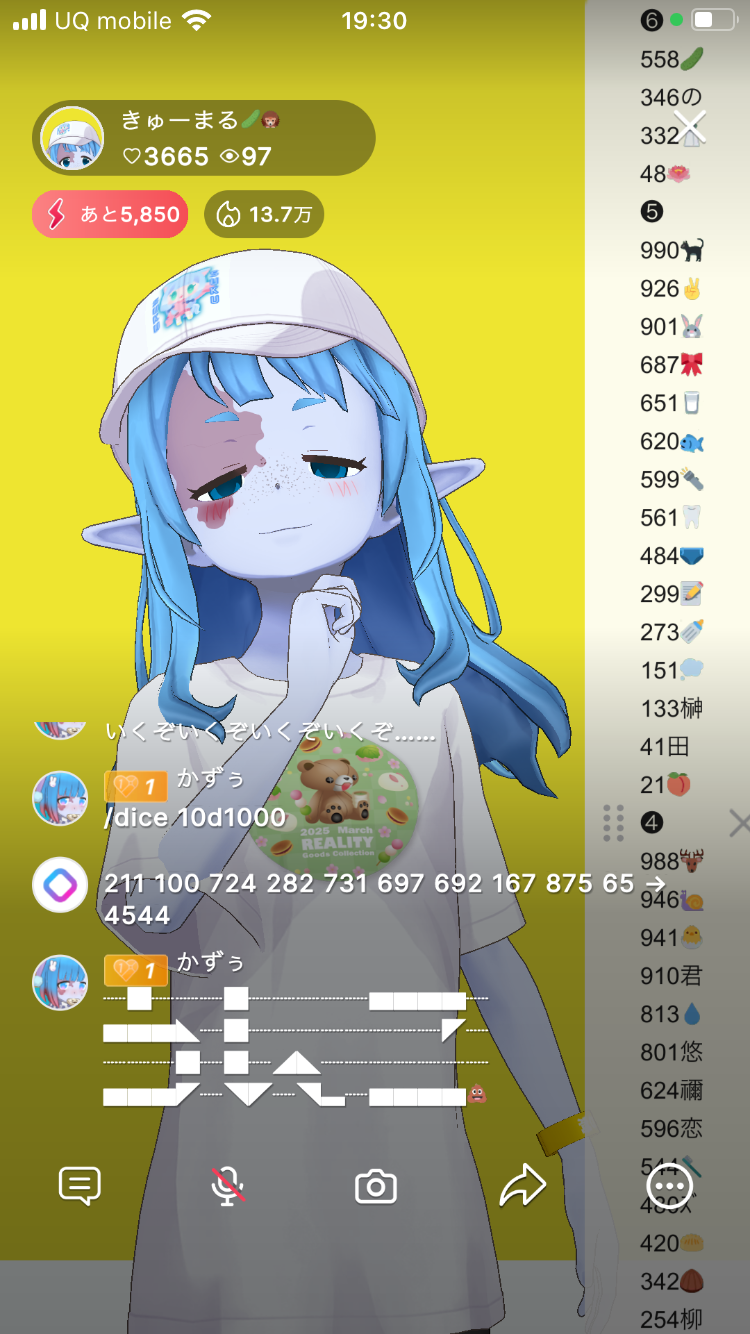This screenshot has width=750, height=1334.
Task: Tap the あと5,850 boost badge
Action: pyautogui.click(x=110, y=214)
